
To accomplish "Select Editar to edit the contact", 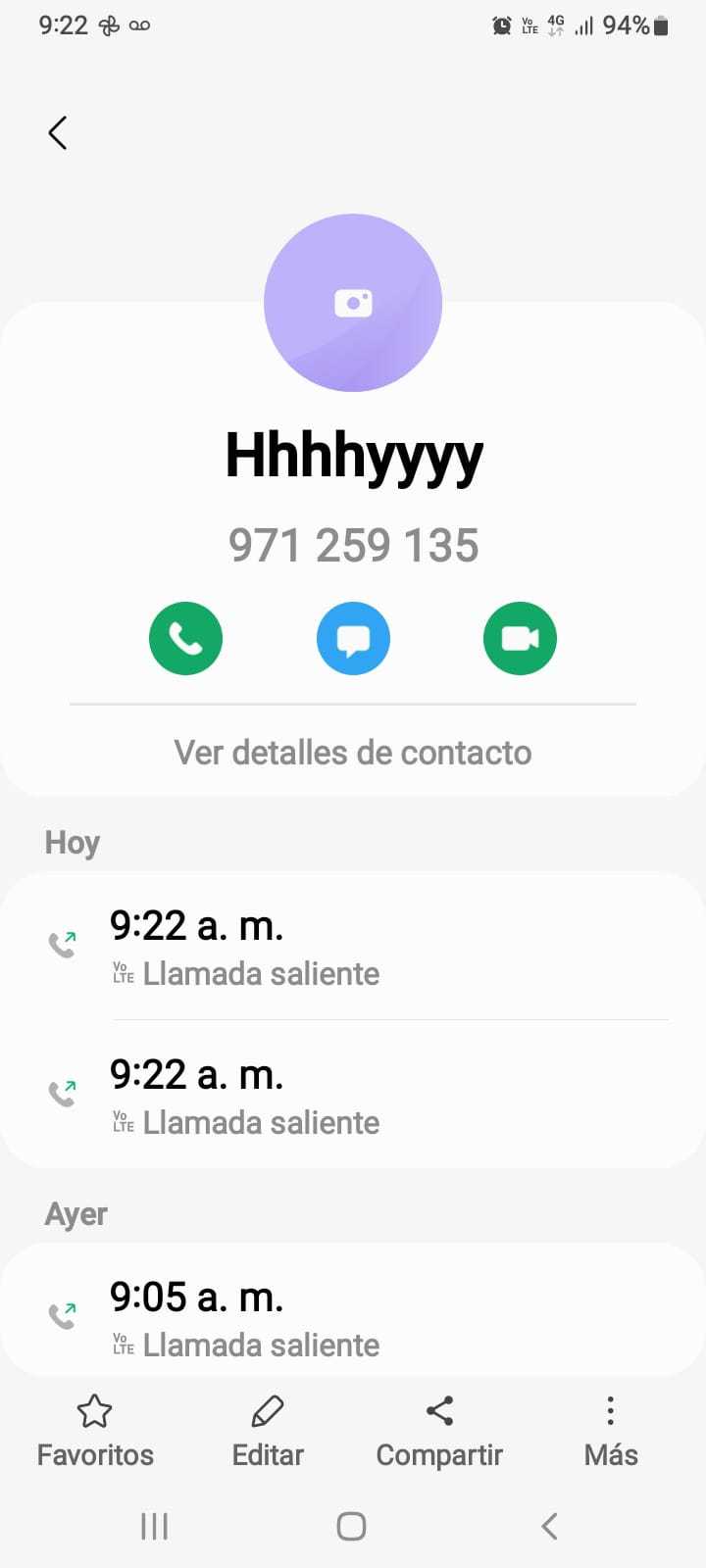I will 268,1431.
